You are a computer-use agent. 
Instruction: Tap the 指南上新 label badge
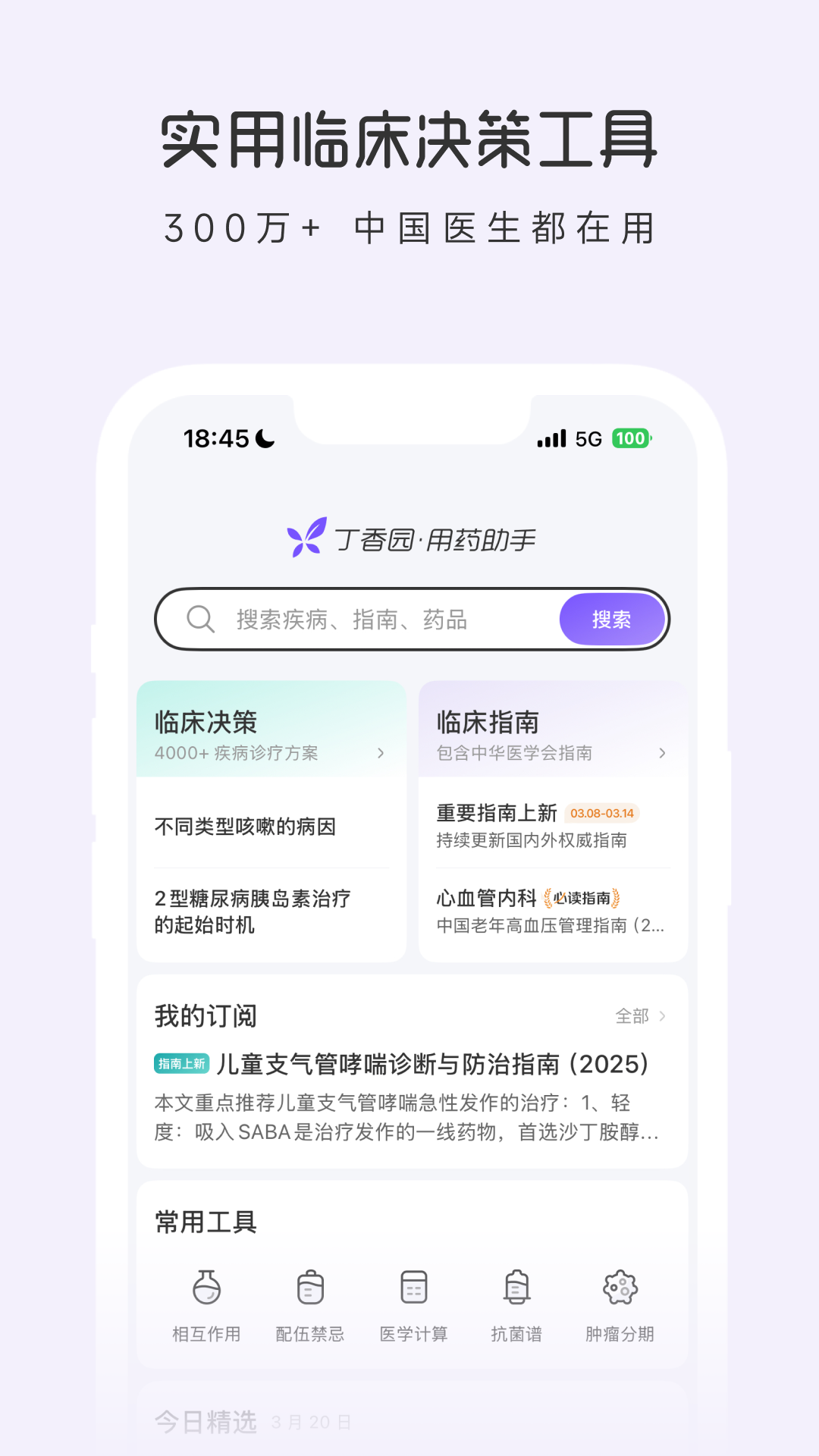(181, 1064)
